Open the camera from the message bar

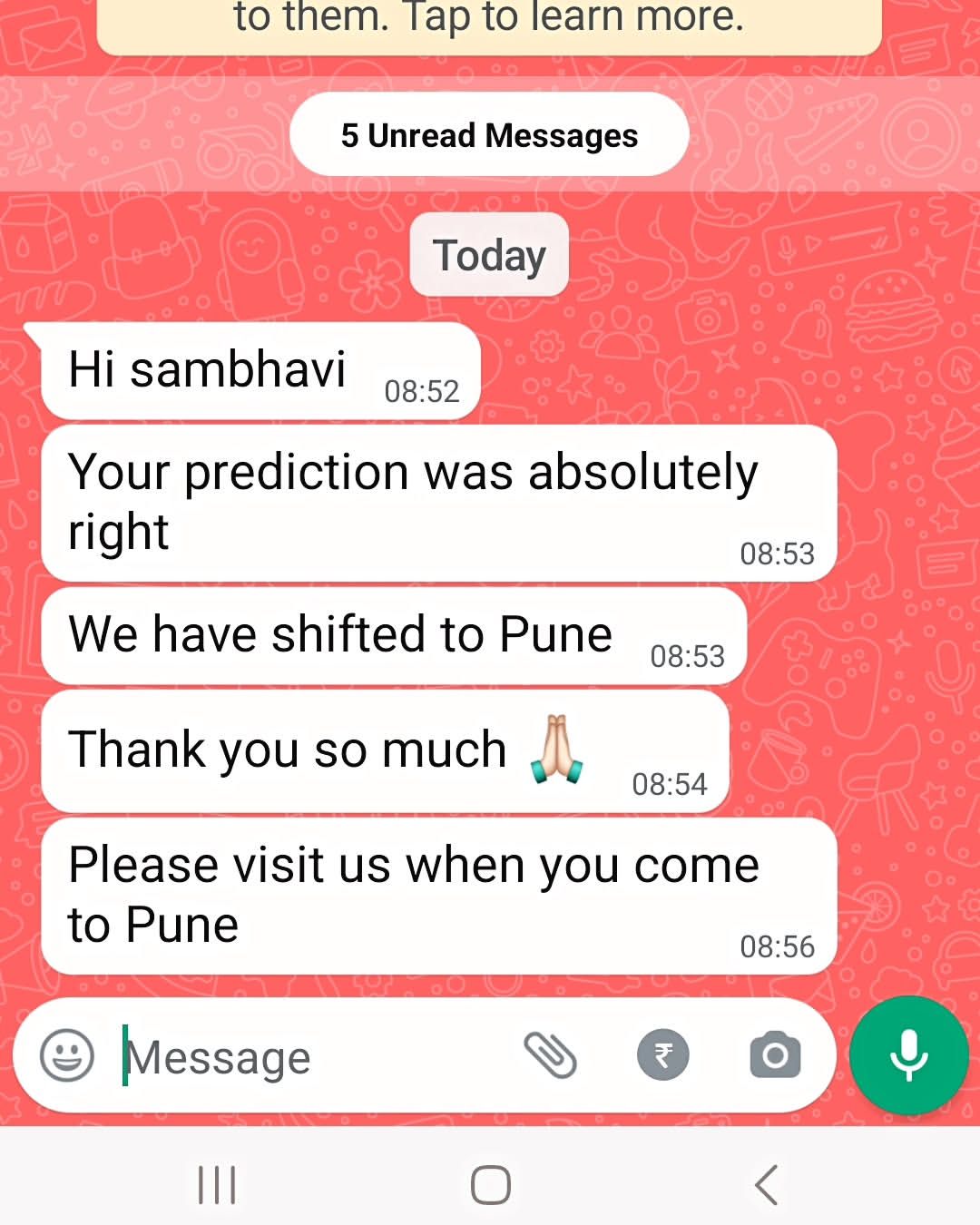pos(775,1055)
